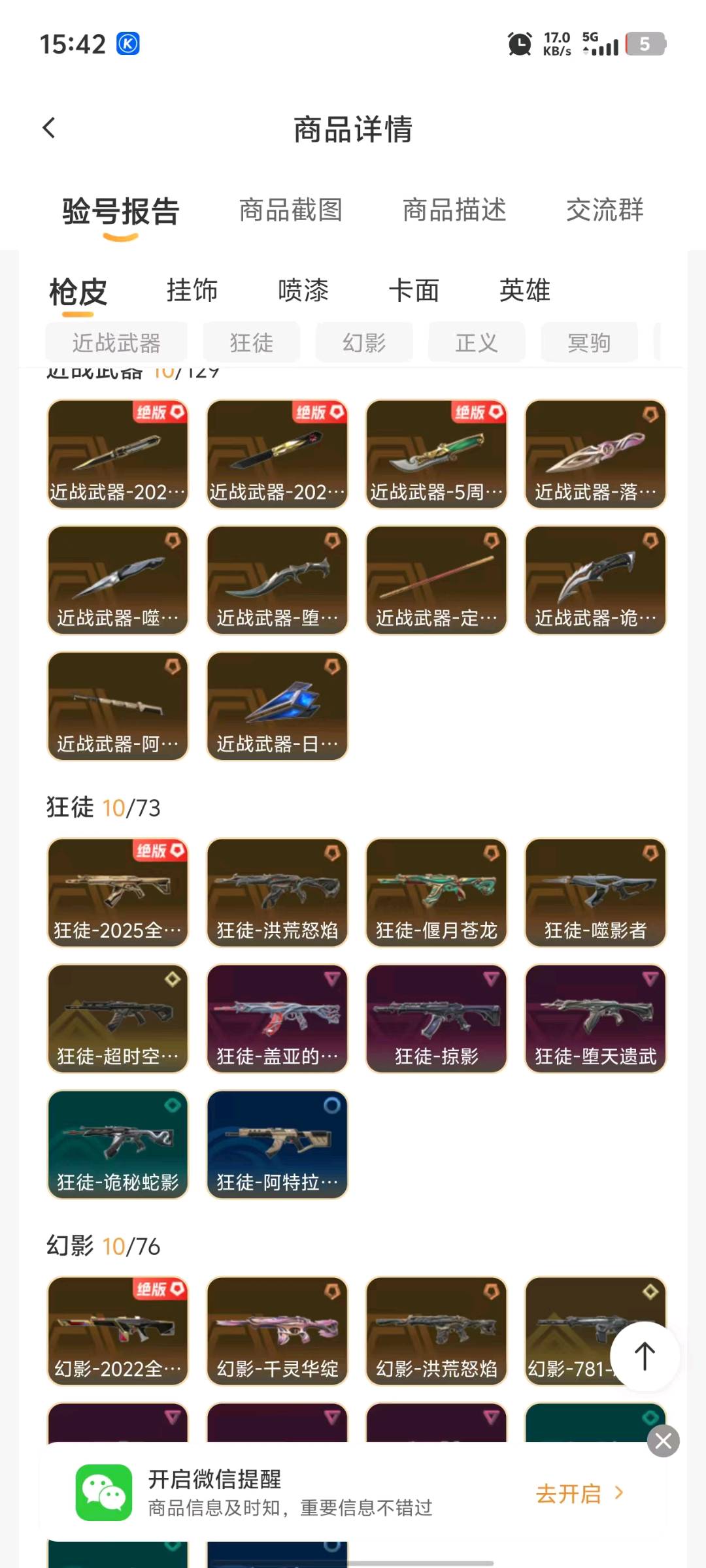Go back from 商品详情 page

(49, 128)
